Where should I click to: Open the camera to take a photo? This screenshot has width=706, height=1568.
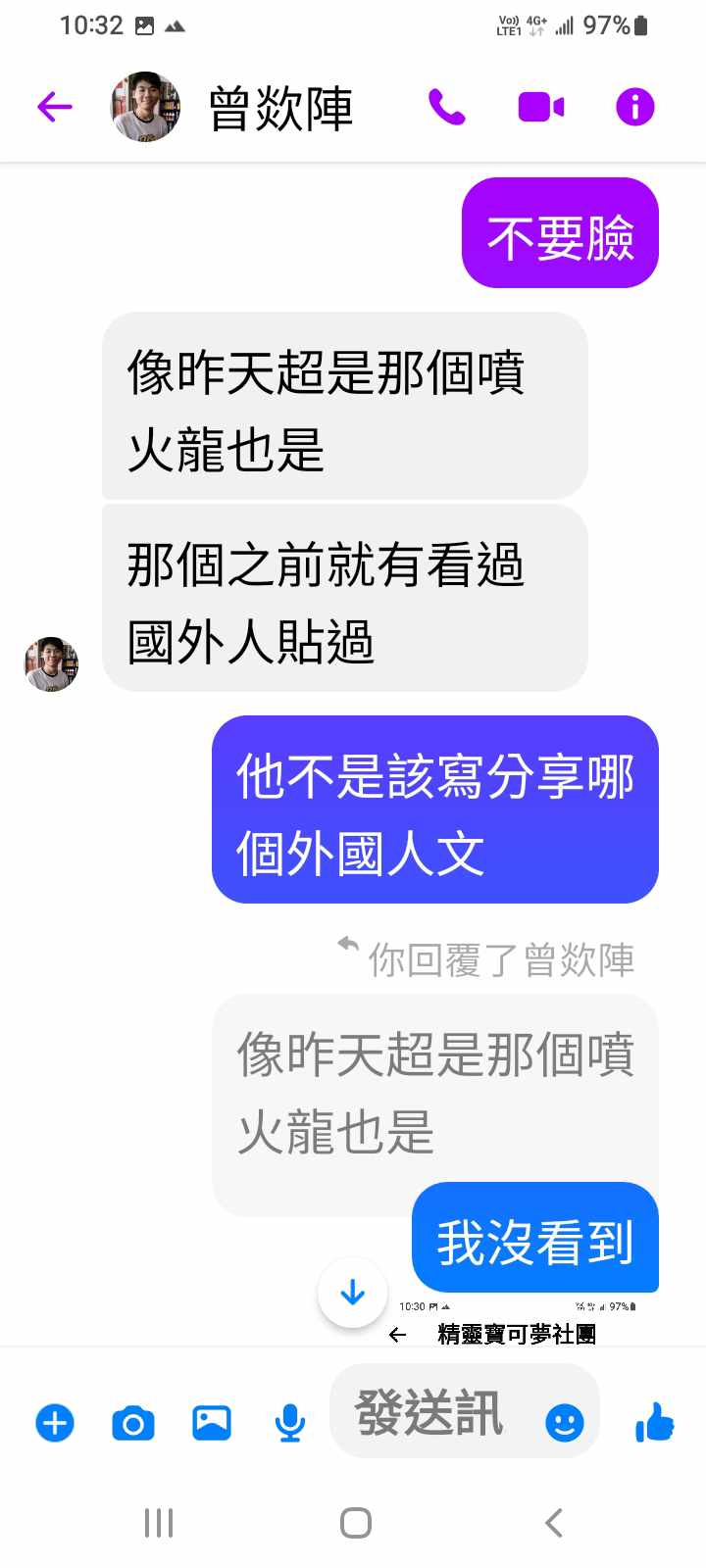click(133, 1423)
